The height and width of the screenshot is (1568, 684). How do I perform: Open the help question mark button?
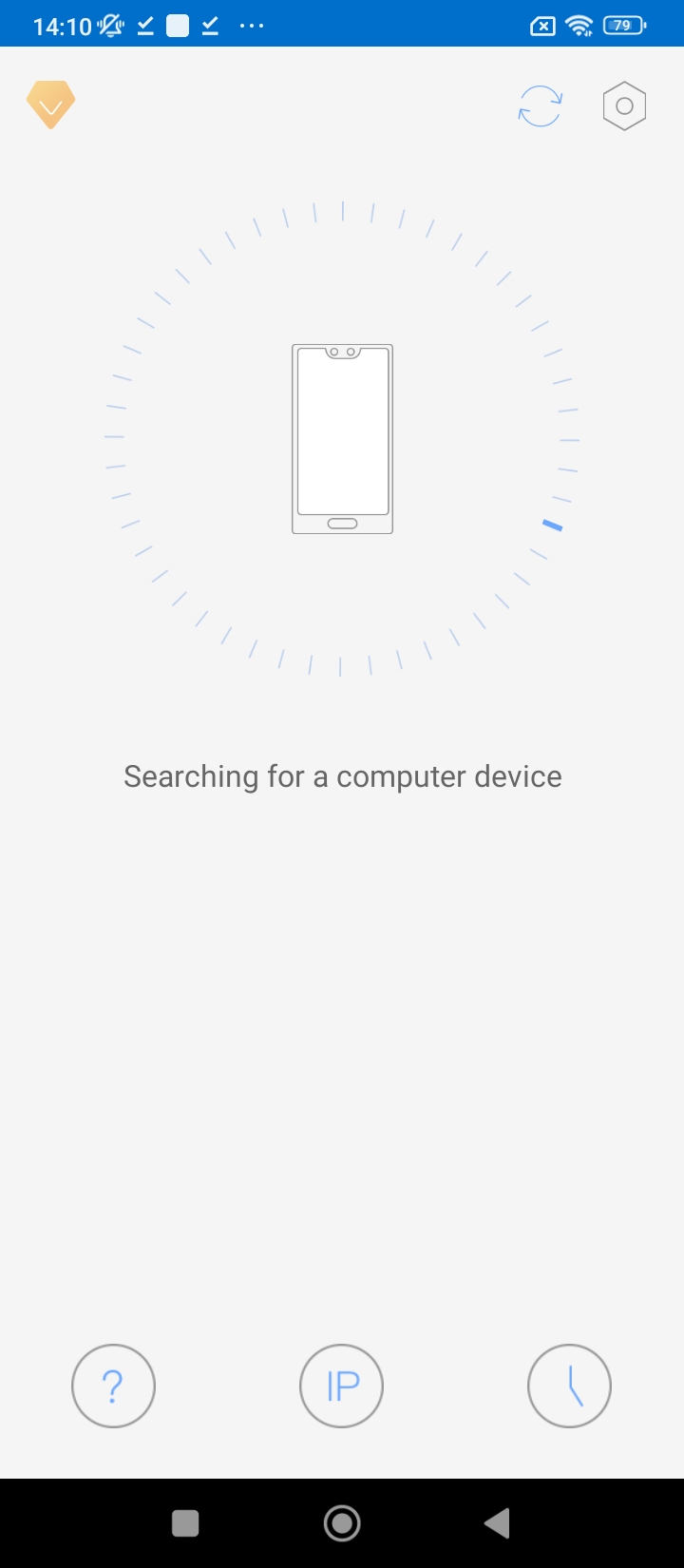[113, 1386]
